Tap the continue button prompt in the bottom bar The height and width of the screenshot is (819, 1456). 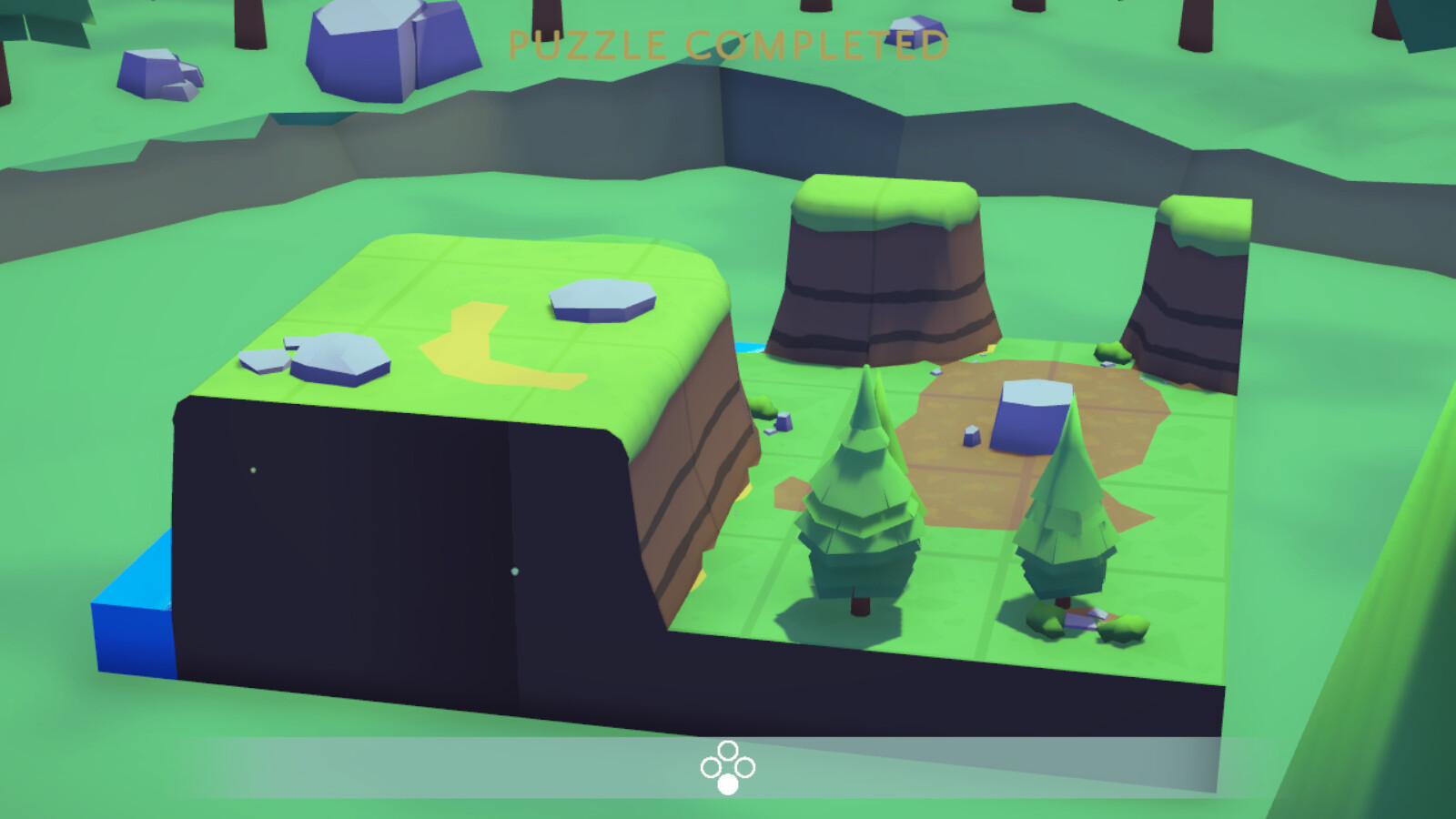pyautogui.click(x=727, y=768)
